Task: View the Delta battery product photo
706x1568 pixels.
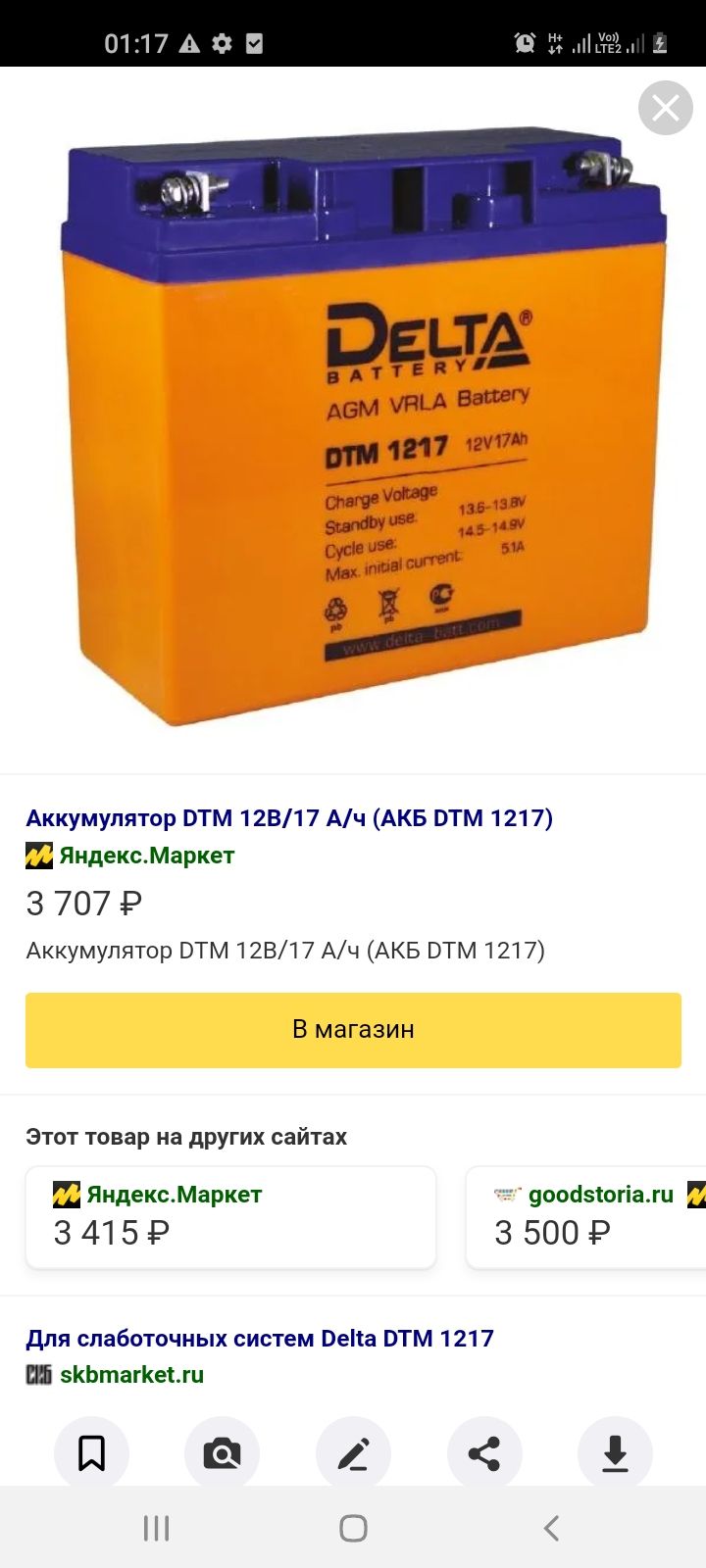Action: pos(353,421)
